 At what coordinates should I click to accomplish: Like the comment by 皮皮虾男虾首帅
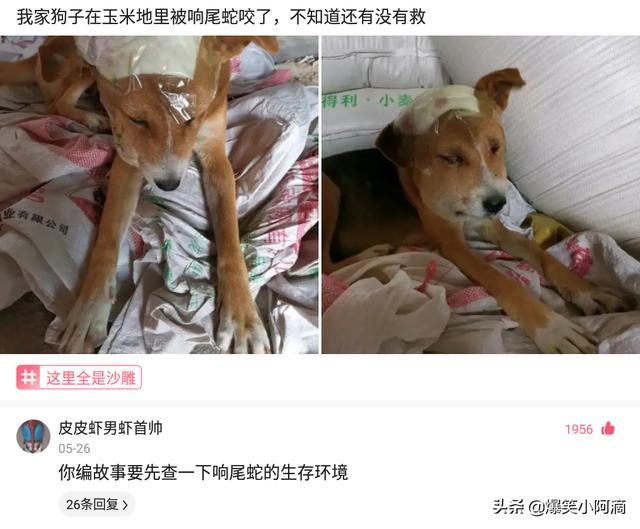(x=607, y=429)
